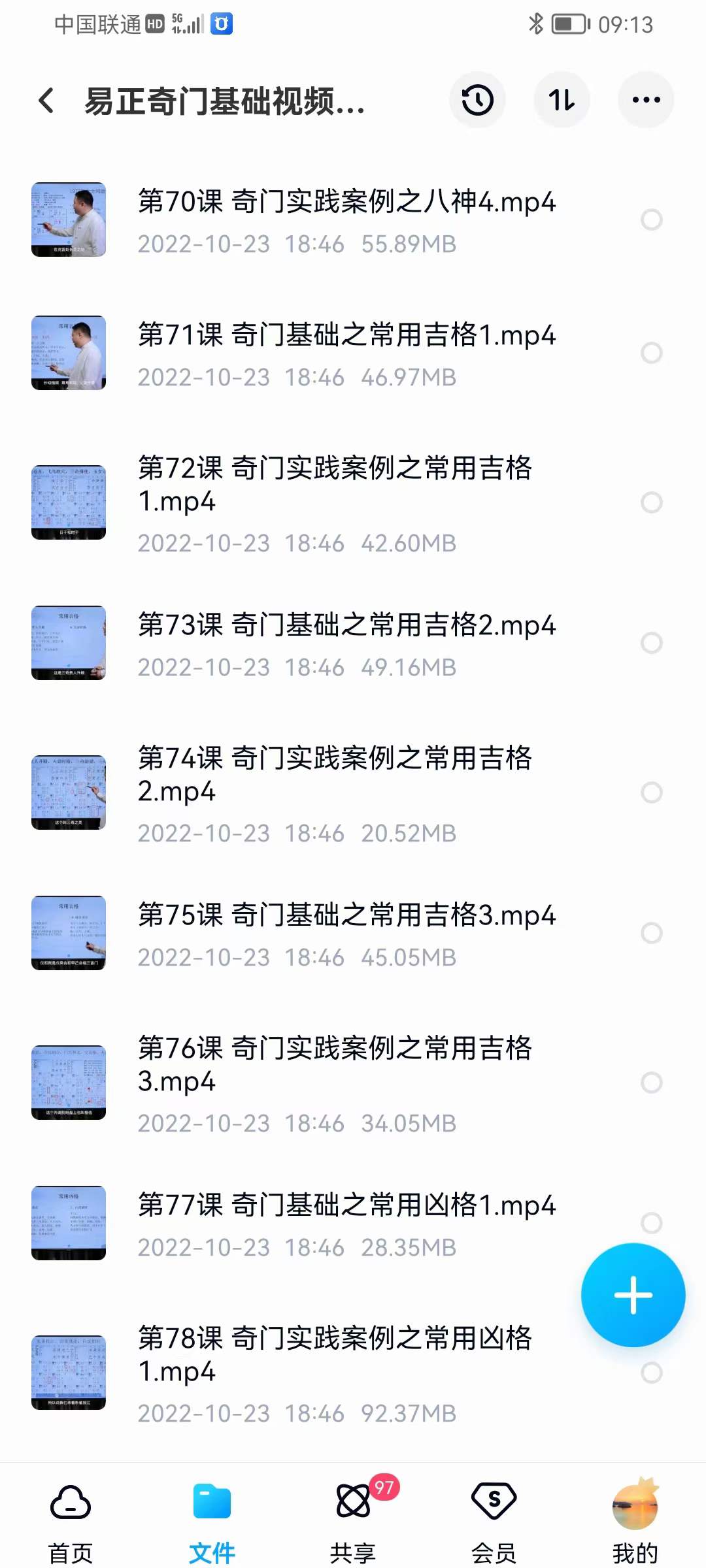Open 第71课 奇门基础之常用吉格1 video
The width and height of the screenshot is (706, 1568).
click(x=346, y=335)
